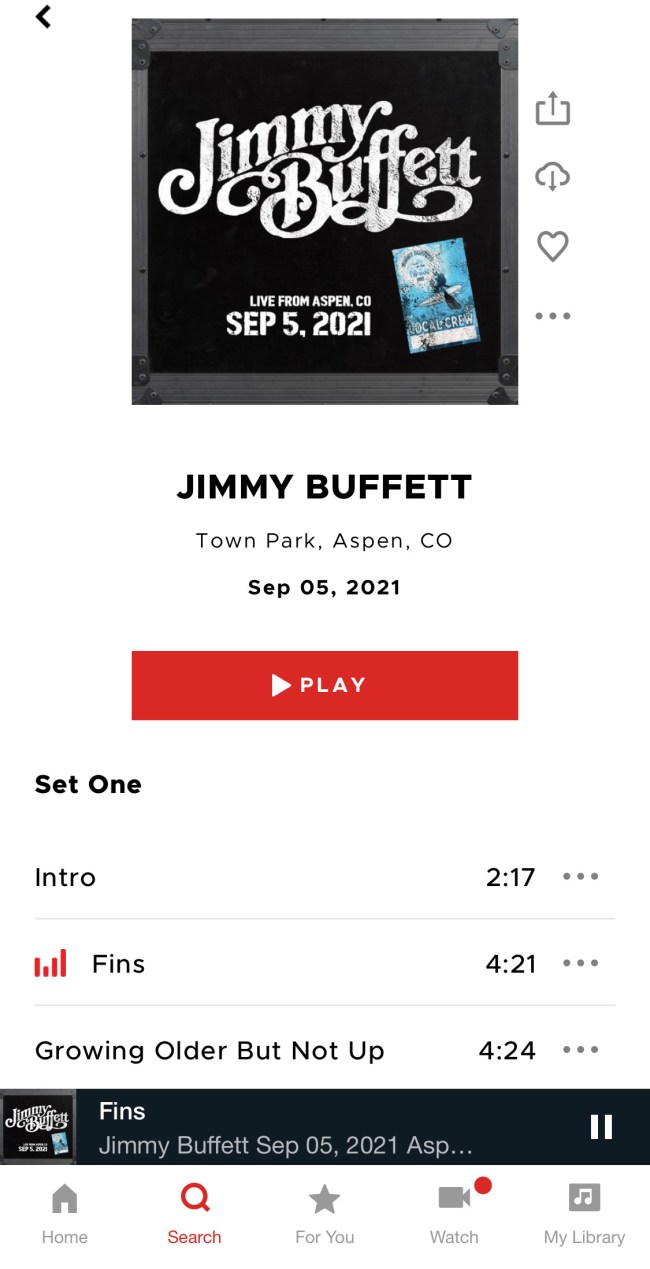The image size is (650, 1269).
Task: Open options for the Fins track
Action: click(x=580, y=964)
